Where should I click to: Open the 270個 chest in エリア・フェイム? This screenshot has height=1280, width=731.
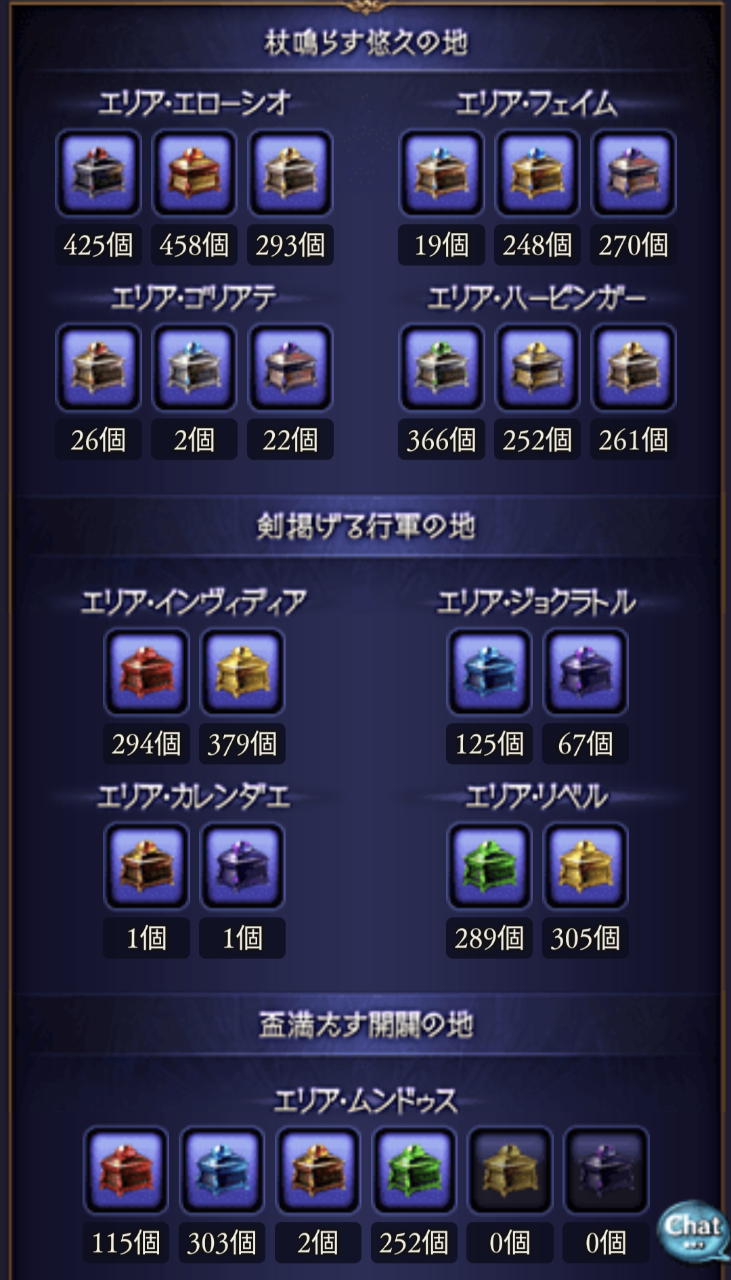tap(634, 173)
